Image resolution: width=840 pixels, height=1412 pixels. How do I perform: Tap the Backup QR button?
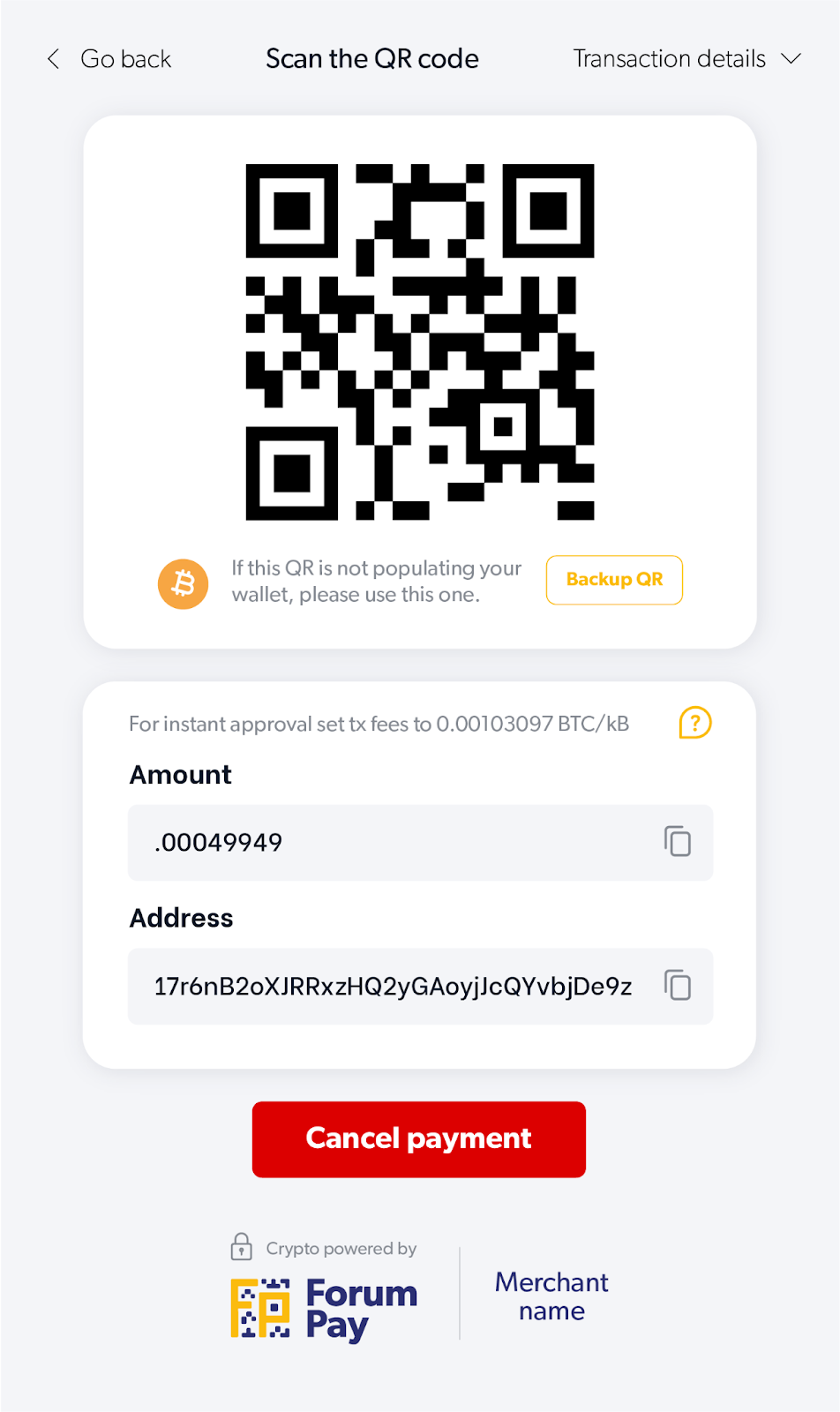pos(614,580)
